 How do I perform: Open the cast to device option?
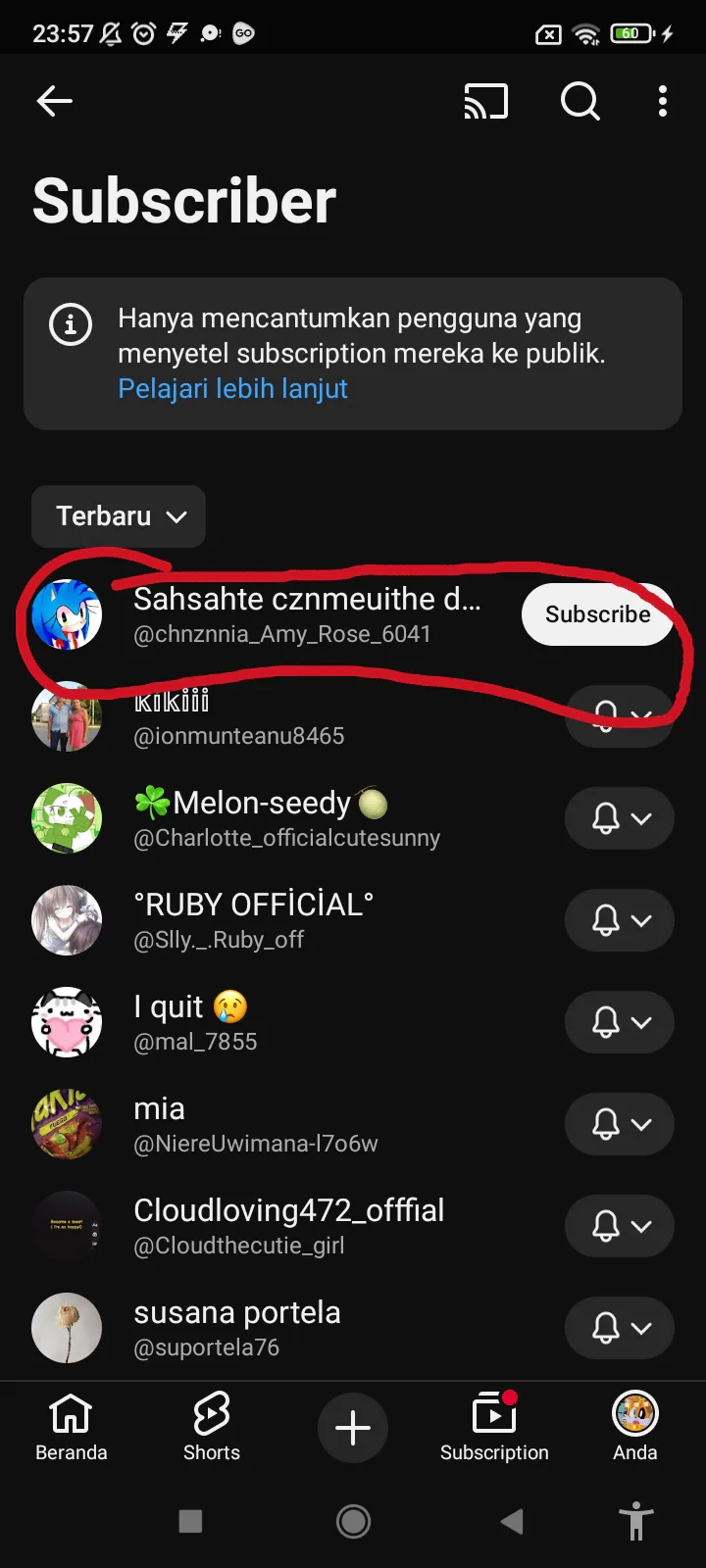pos(485,101)
